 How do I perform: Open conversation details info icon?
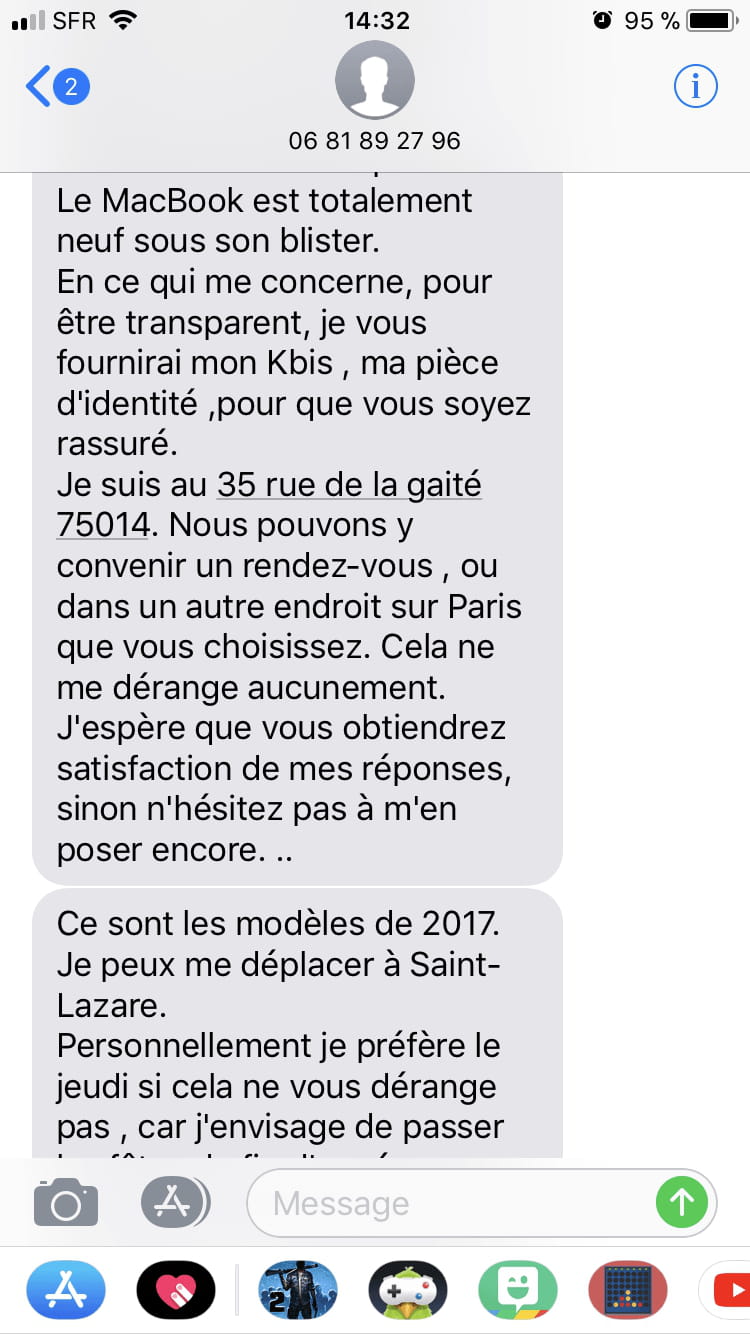coord(695,87)
